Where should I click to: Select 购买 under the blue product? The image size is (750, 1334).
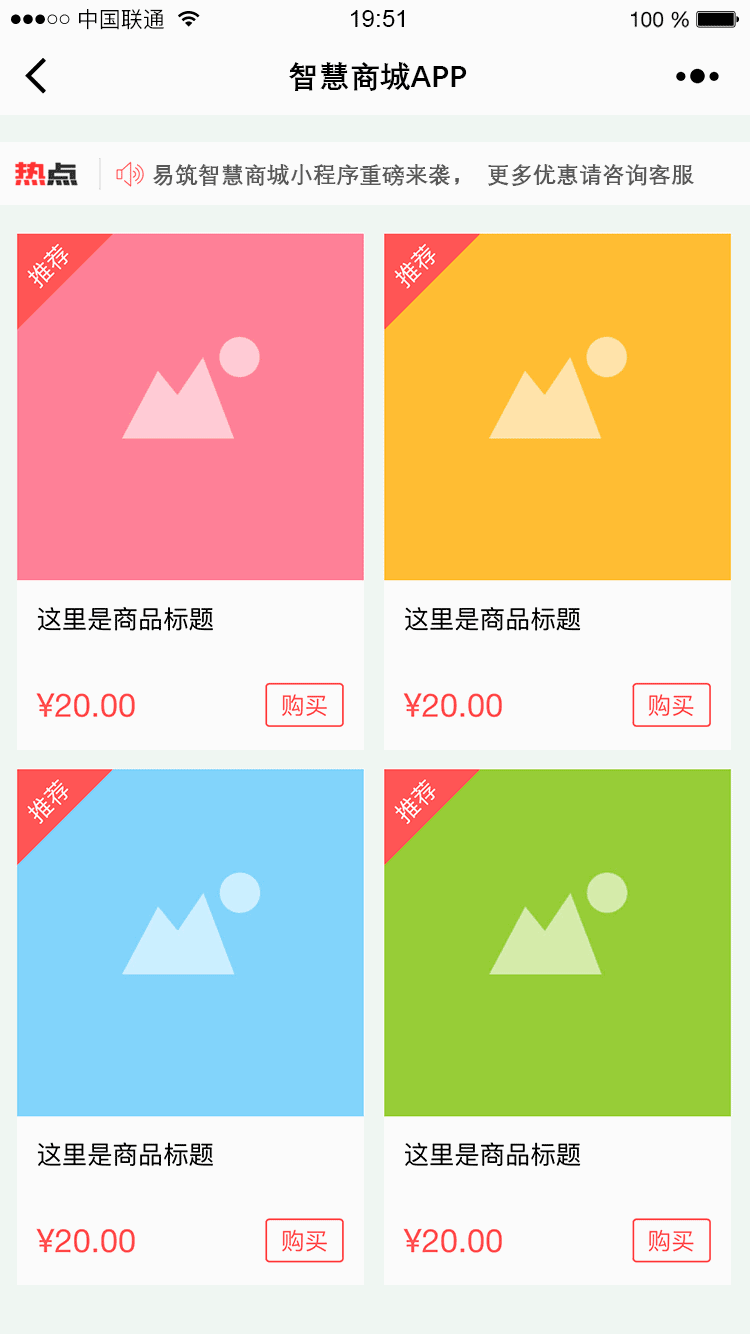pos(304,1240)
